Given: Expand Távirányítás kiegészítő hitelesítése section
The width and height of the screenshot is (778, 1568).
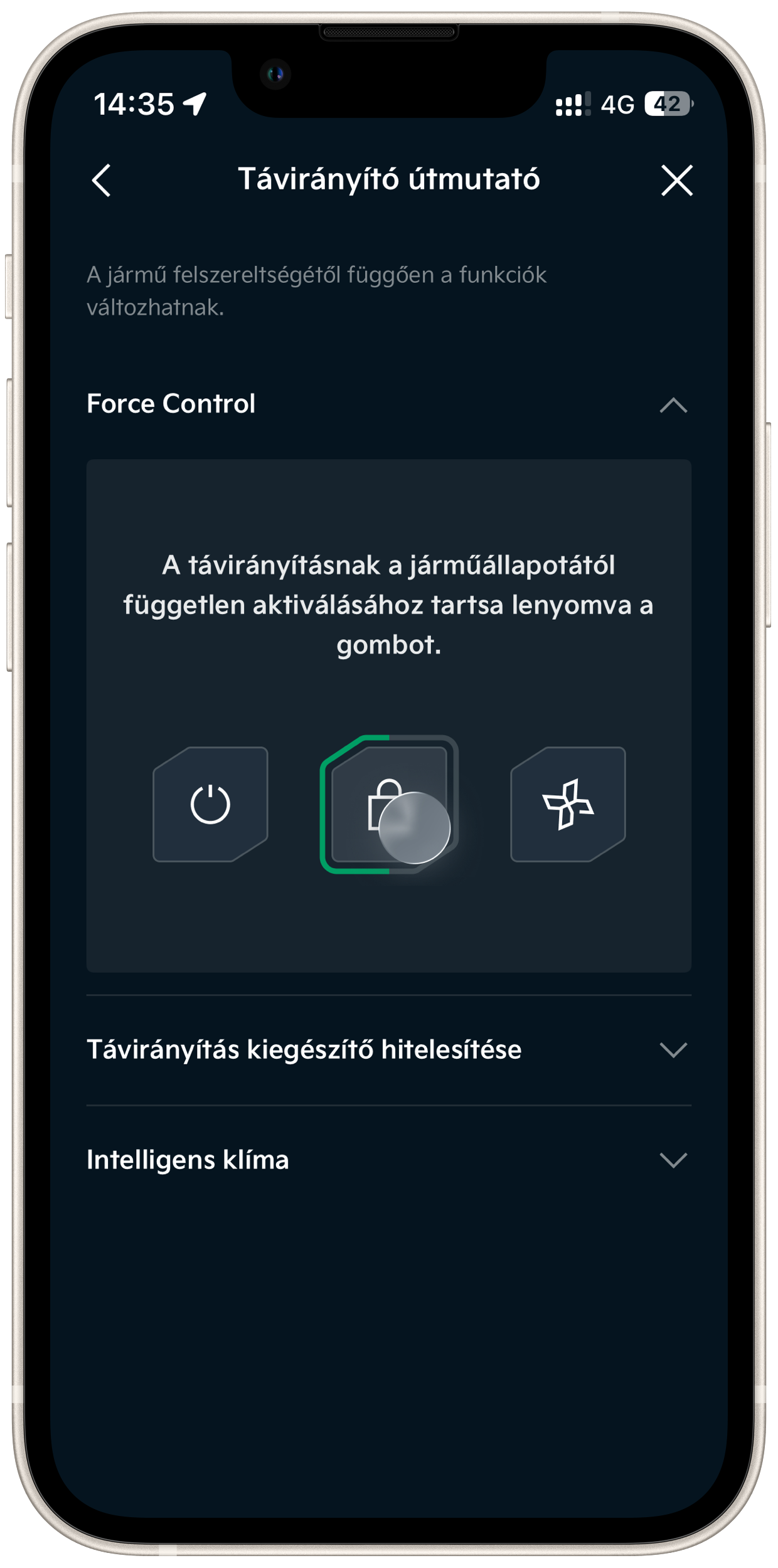Looking at the screenshot, I should (x=673, y=1050).
